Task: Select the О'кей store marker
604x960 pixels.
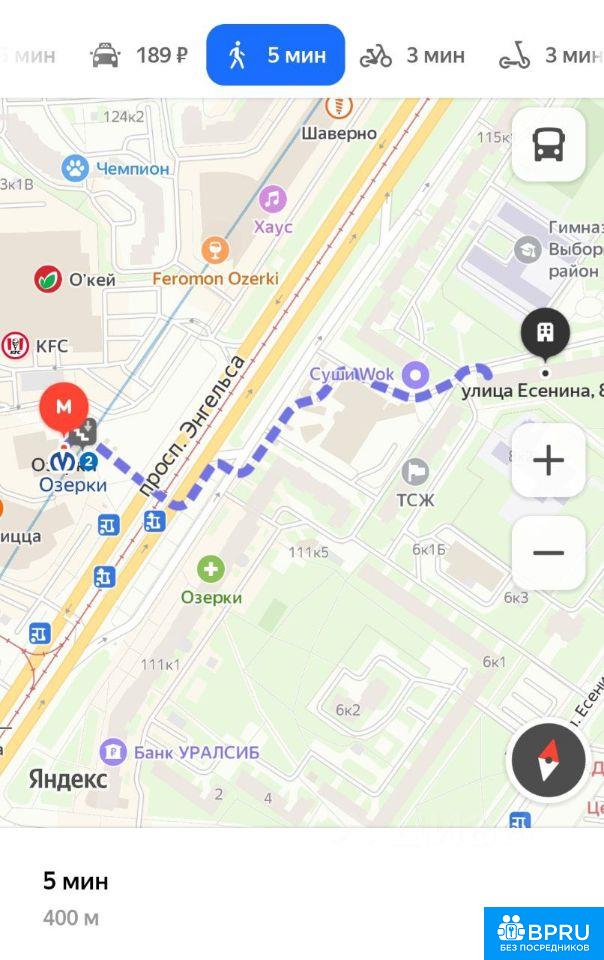Action: pos(48,280)
